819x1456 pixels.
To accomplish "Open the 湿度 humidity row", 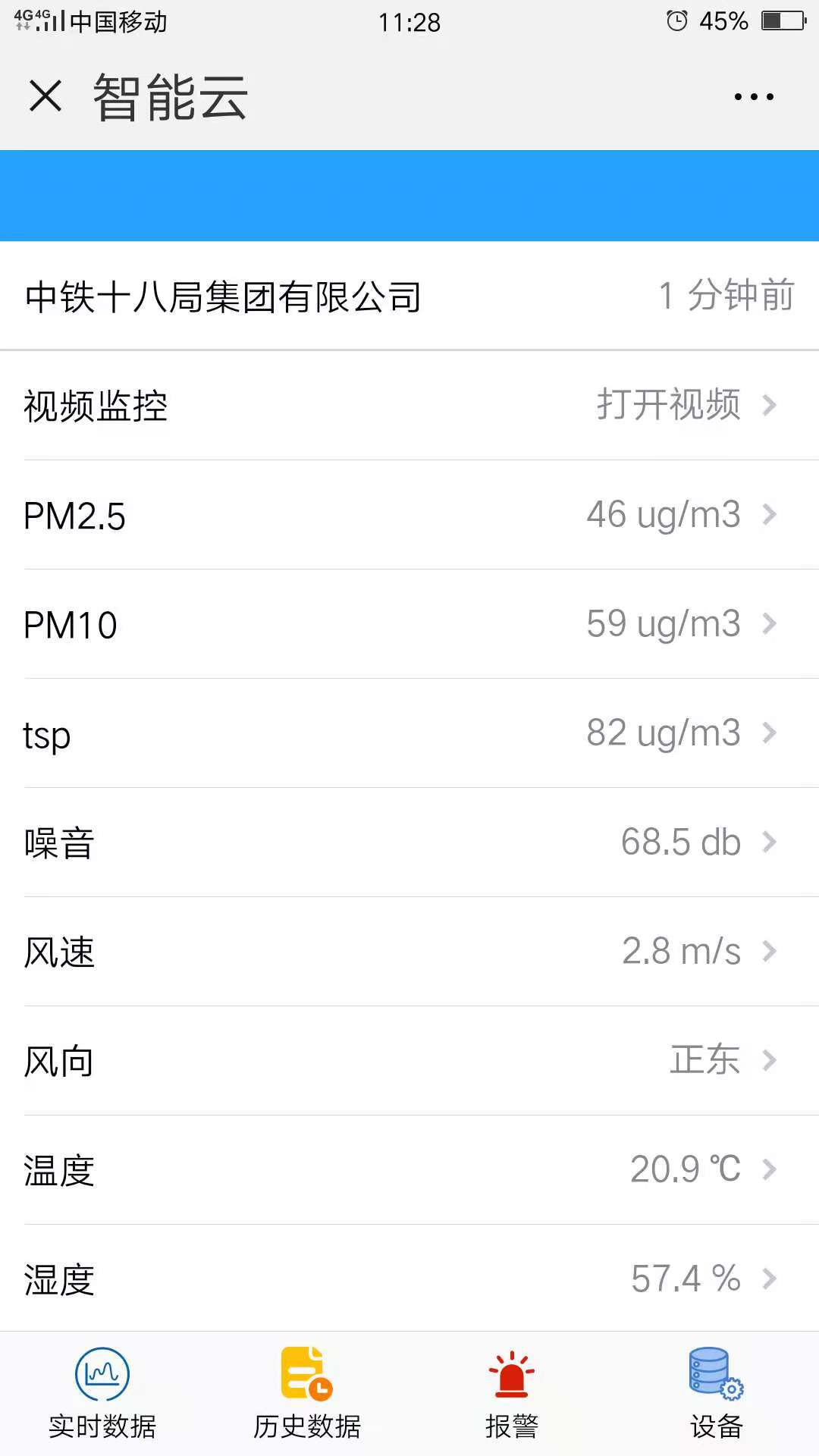I will click(409, 1279).
